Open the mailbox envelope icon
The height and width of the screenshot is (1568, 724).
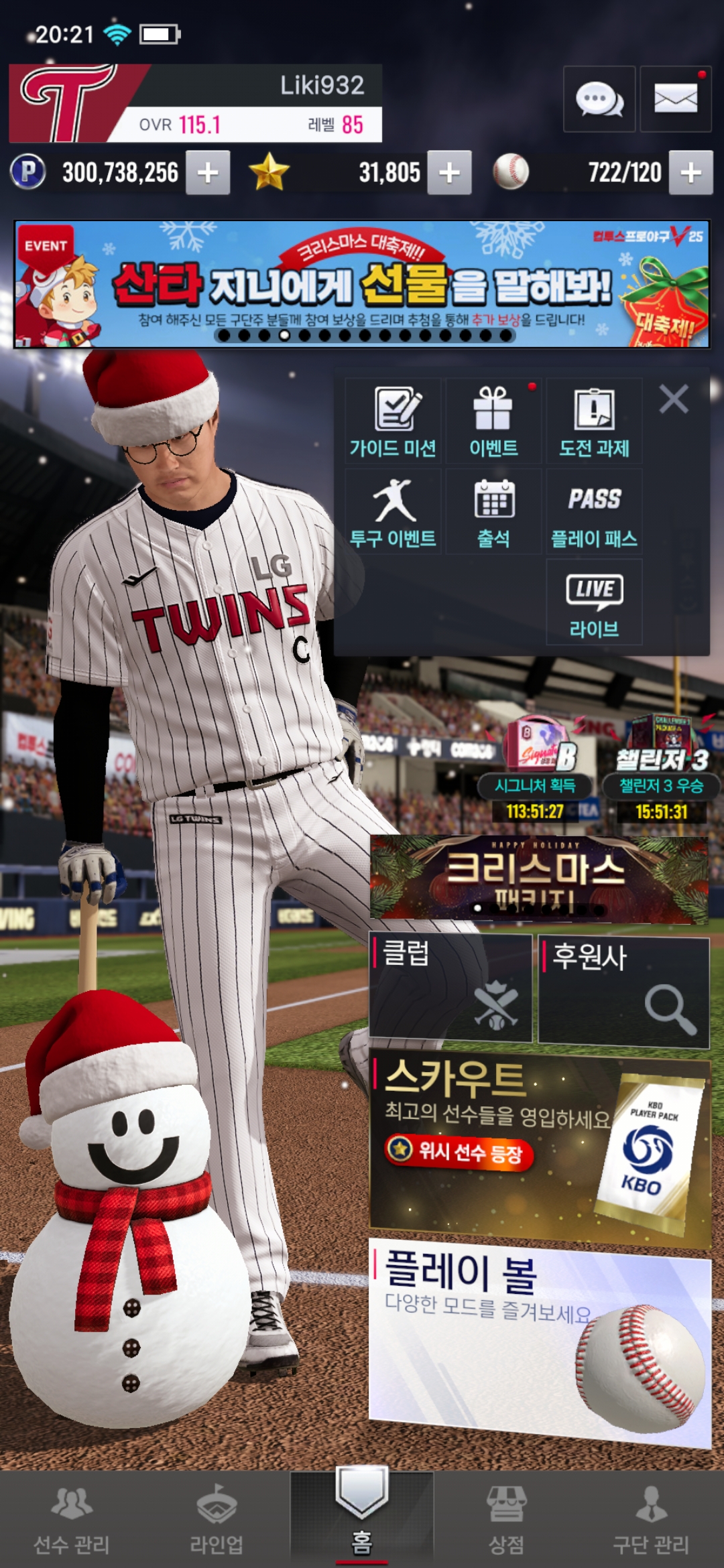tap(675, 99)
